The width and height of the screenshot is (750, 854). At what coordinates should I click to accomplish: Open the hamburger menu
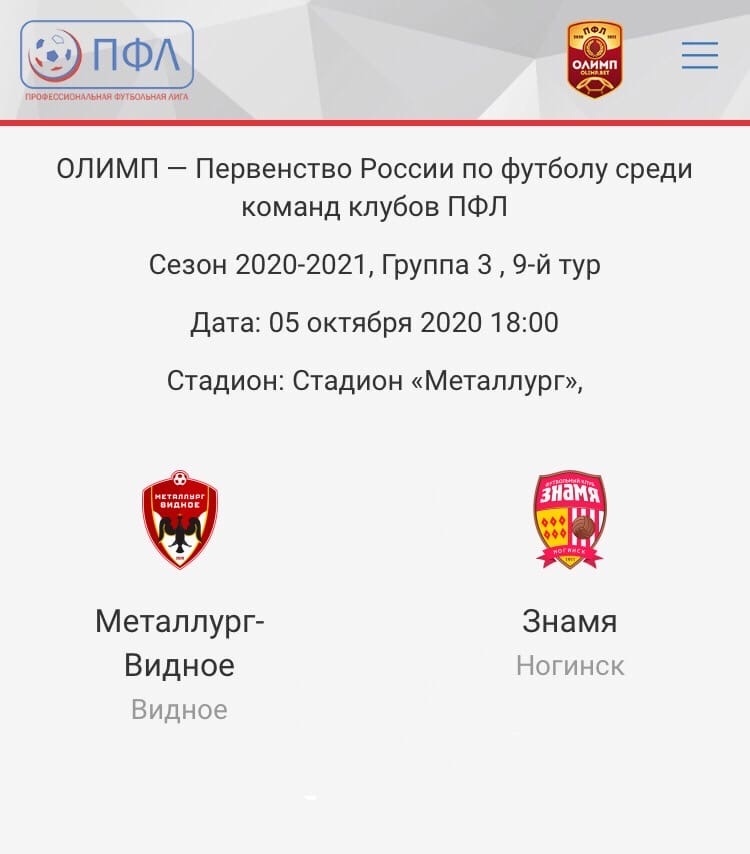[x=699, y=55]
